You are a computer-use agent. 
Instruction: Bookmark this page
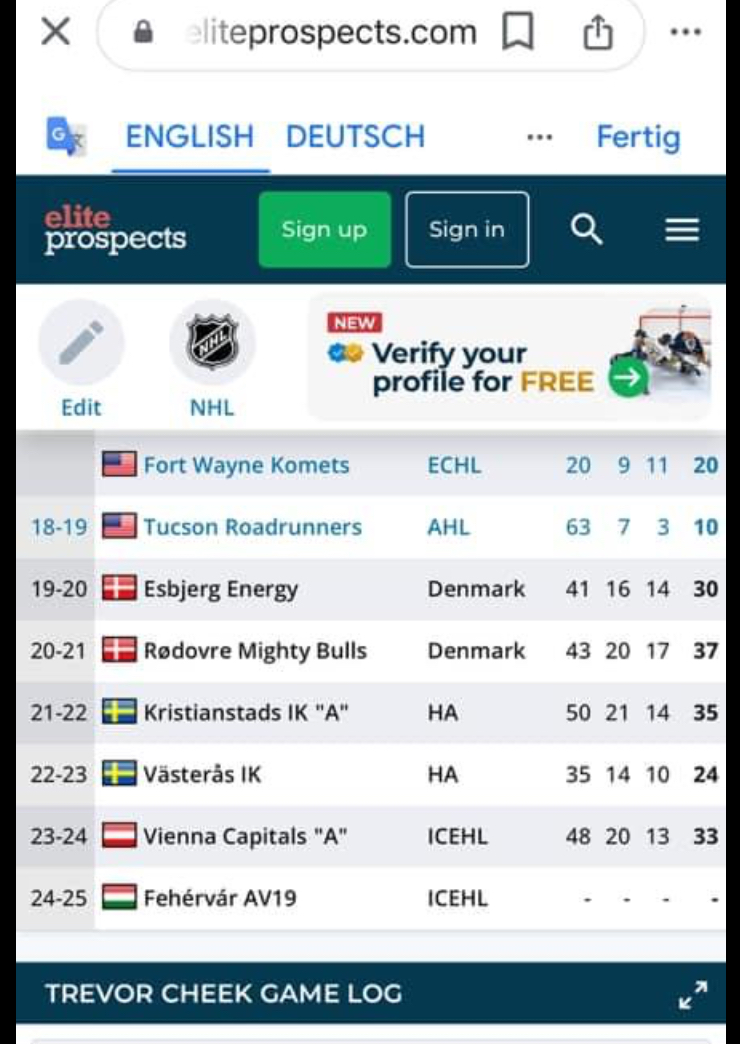[x=517, y=33]
